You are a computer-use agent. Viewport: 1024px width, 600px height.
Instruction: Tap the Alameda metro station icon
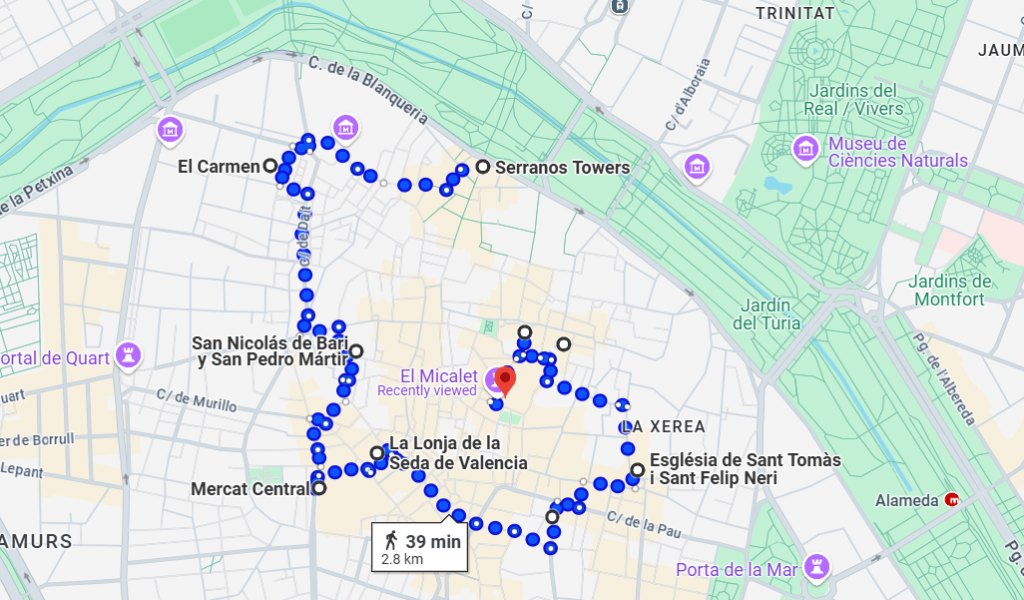pyautogui.click(x=952, y=499)
